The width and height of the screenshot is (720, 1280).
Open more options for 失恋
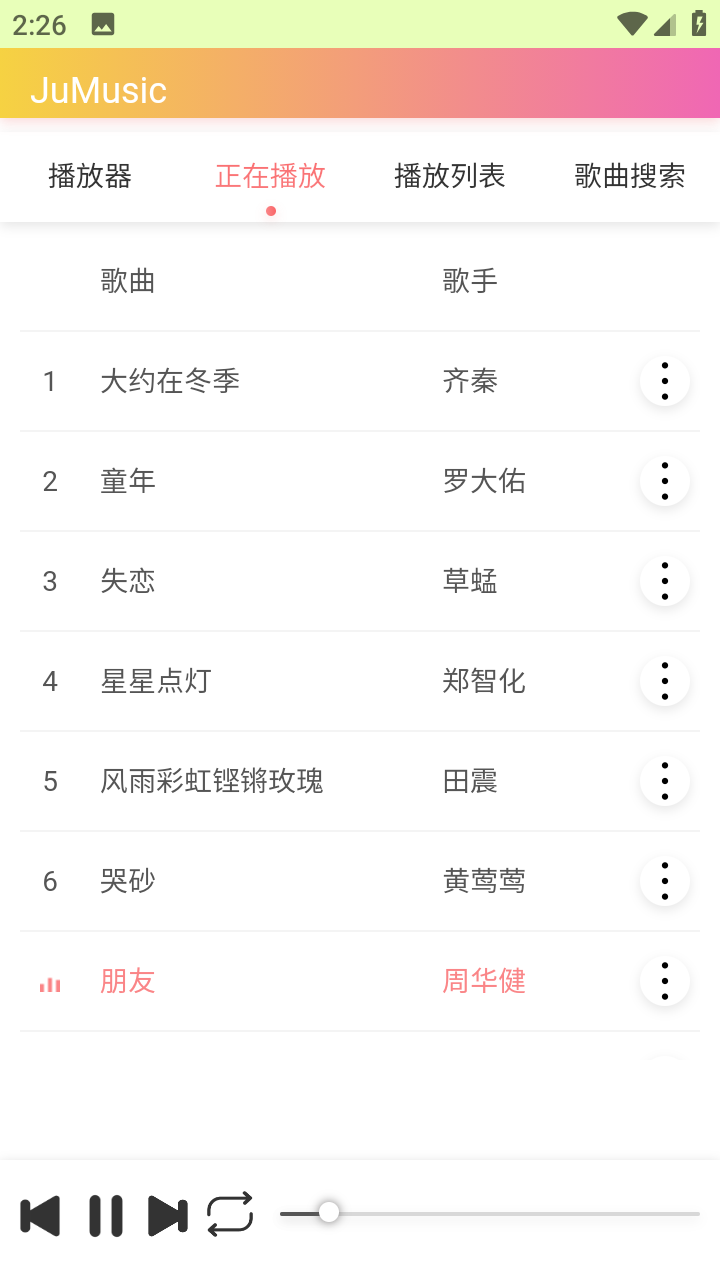665,581
